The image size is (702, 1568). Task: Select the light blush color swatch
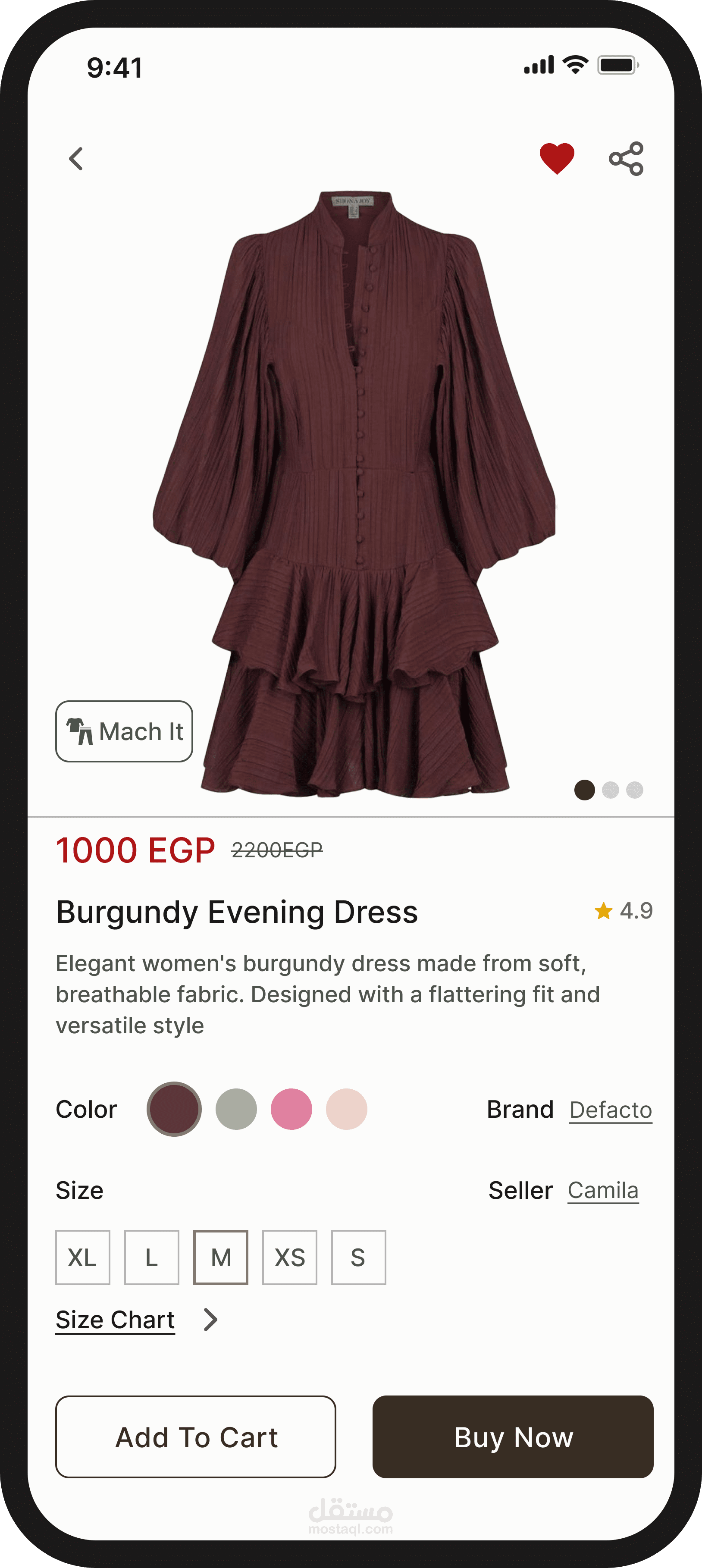coord(346,1109)
